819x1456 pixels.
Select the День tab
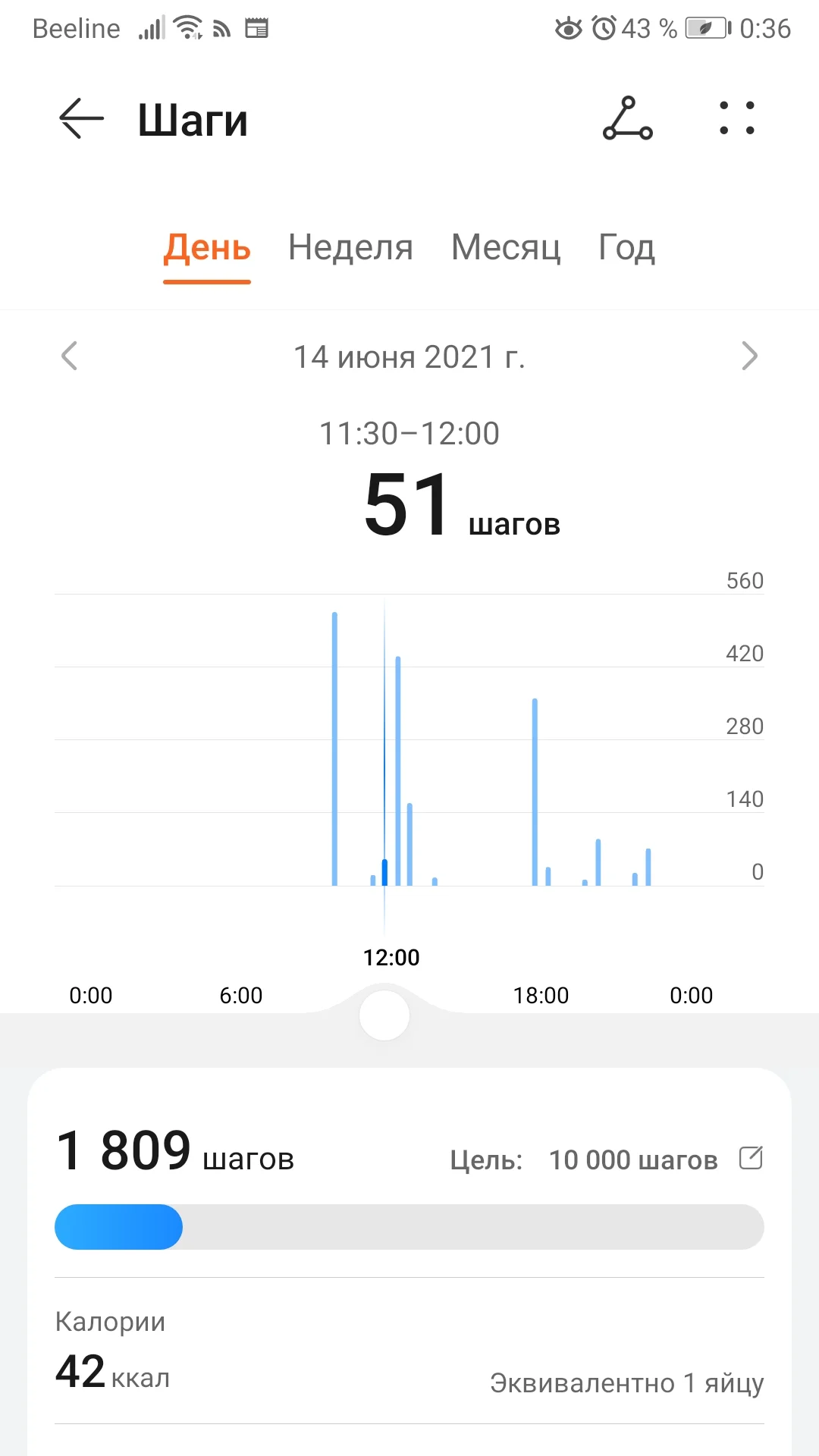pos(207,248)
